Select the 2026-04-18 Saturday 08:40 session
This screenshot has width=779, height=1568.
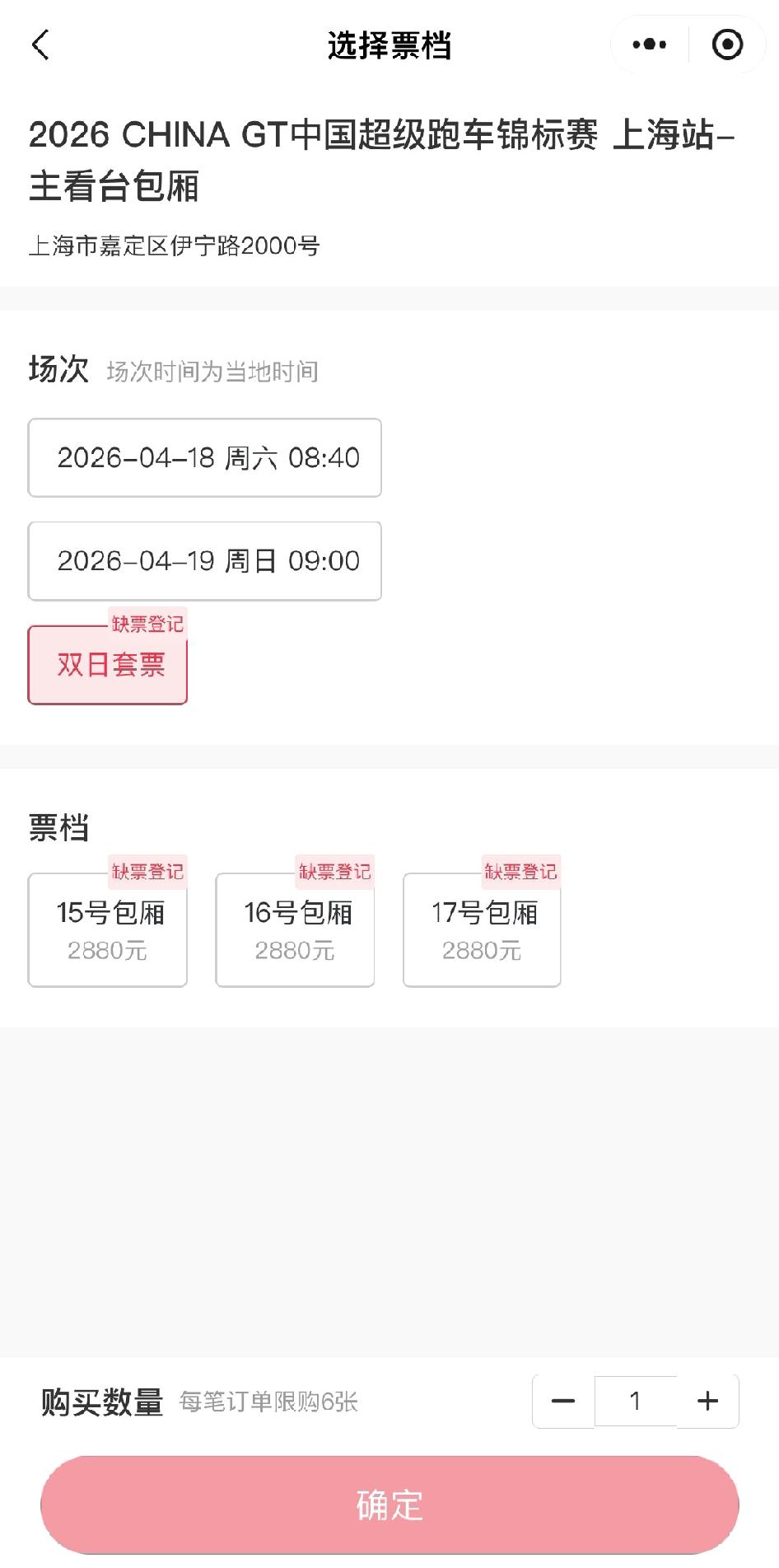(x=205, y=458)
